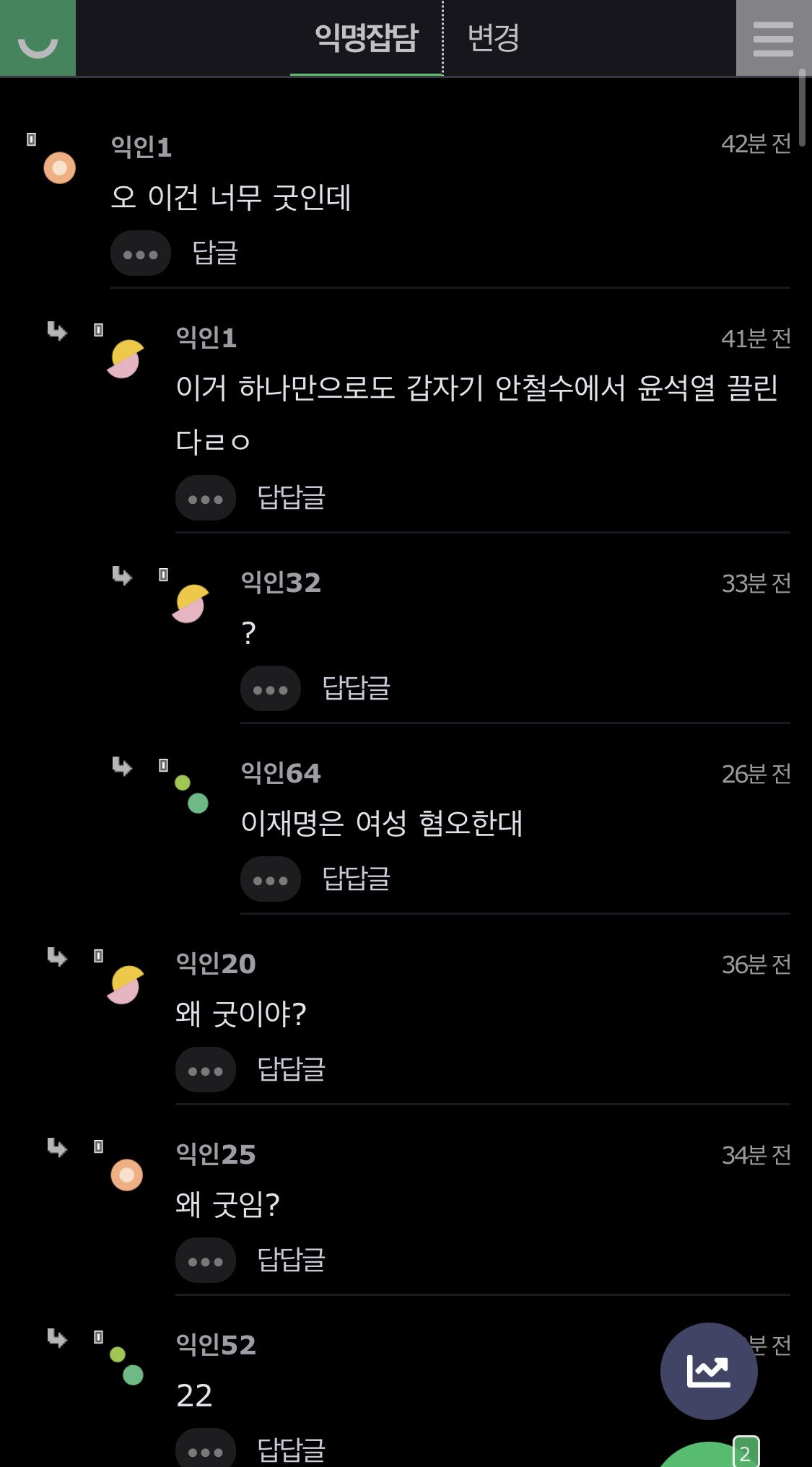
Task: Open more options on 익인20's comment
Action: click(206, 1070)
